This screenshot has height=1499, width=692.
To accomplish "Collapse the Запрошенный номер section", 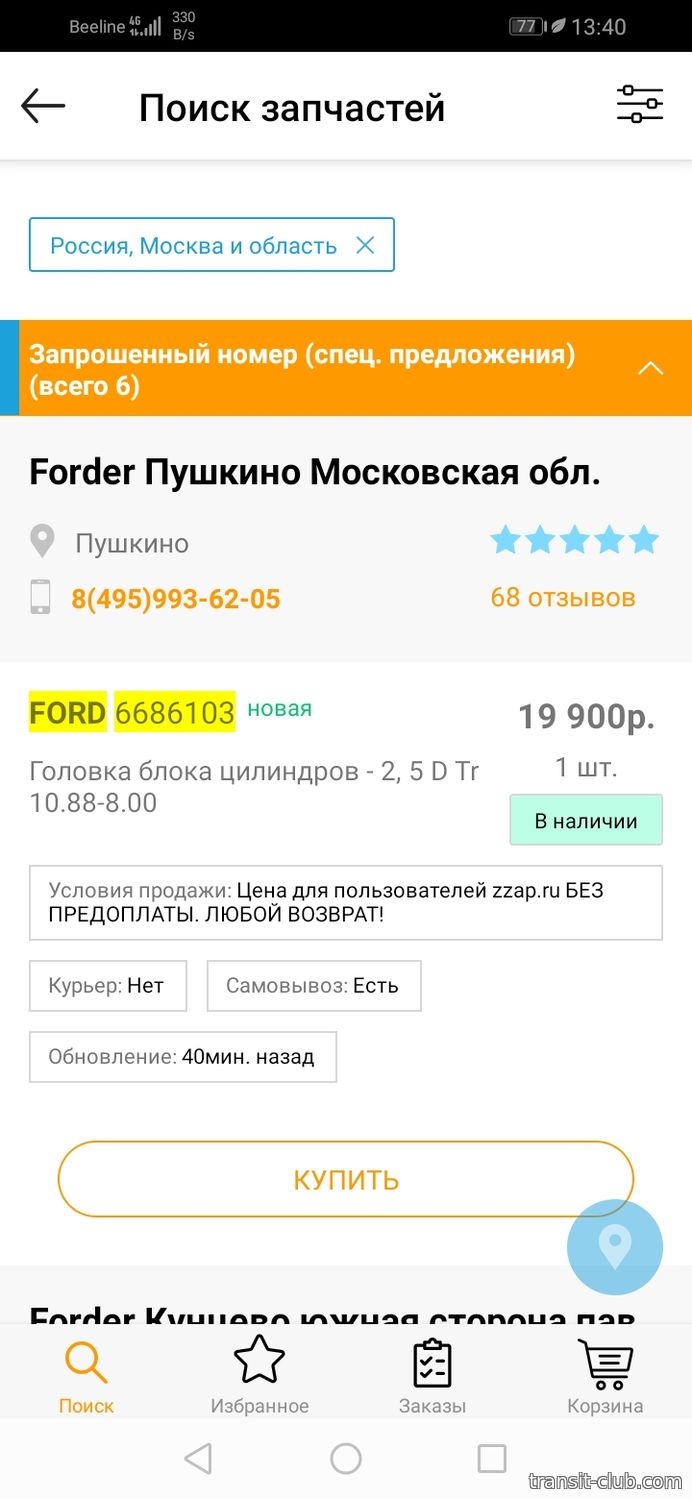I will pyautogui.click(x=651, y=368).
